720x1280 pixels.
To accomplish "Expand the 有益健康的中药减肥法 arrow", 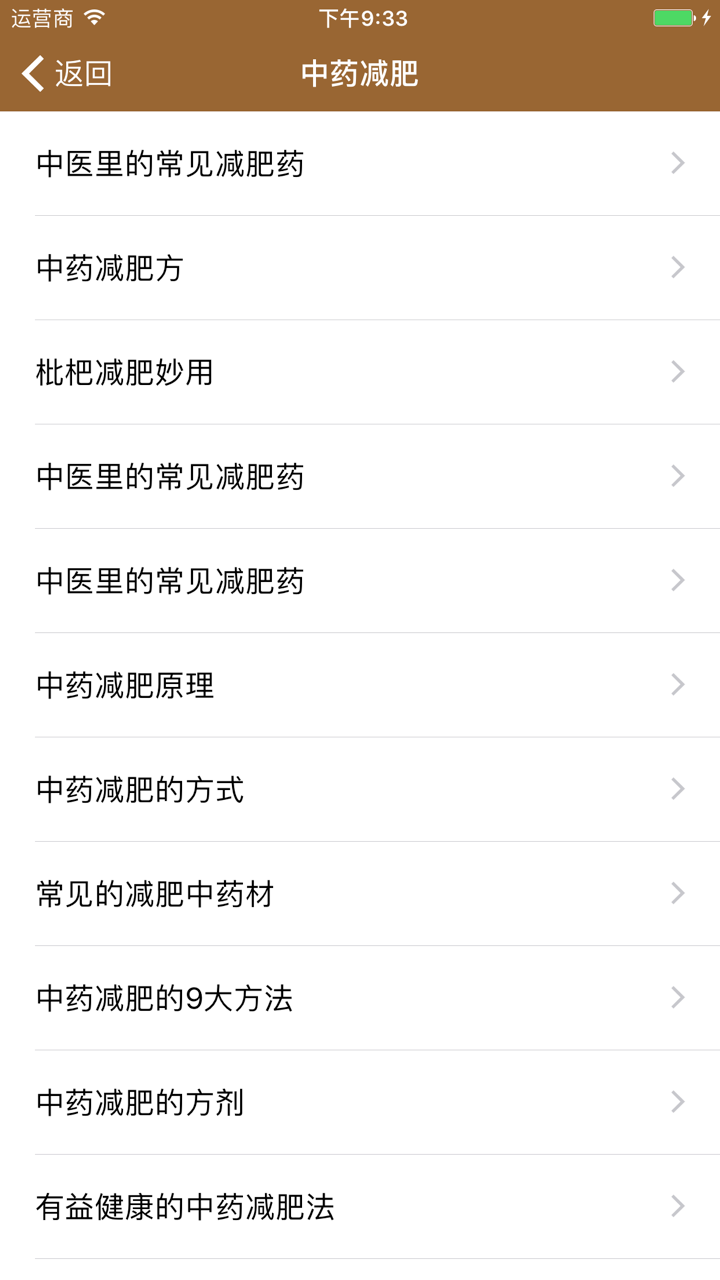I will pyautogui.click(x=678, y=1207).
